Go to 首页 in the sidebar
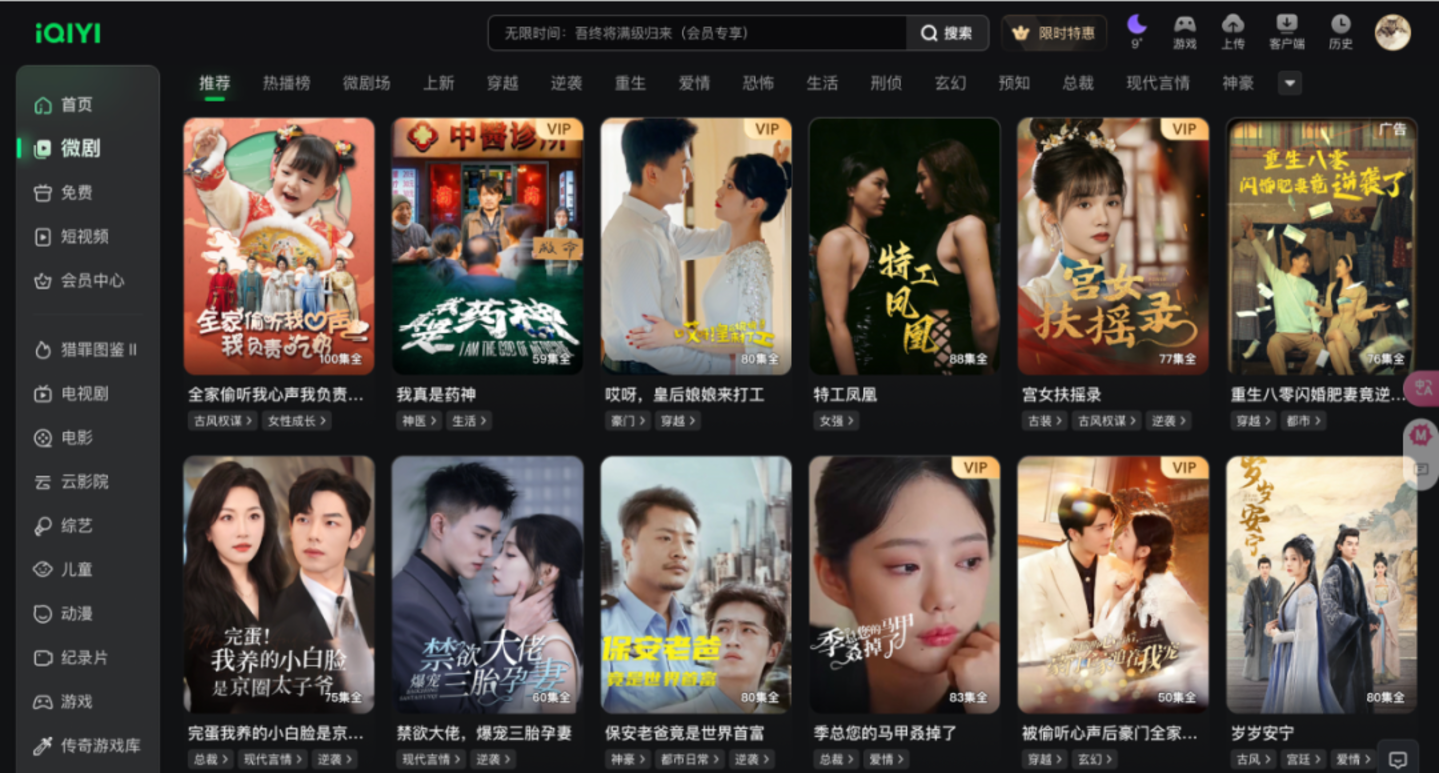 coord(77,105)
